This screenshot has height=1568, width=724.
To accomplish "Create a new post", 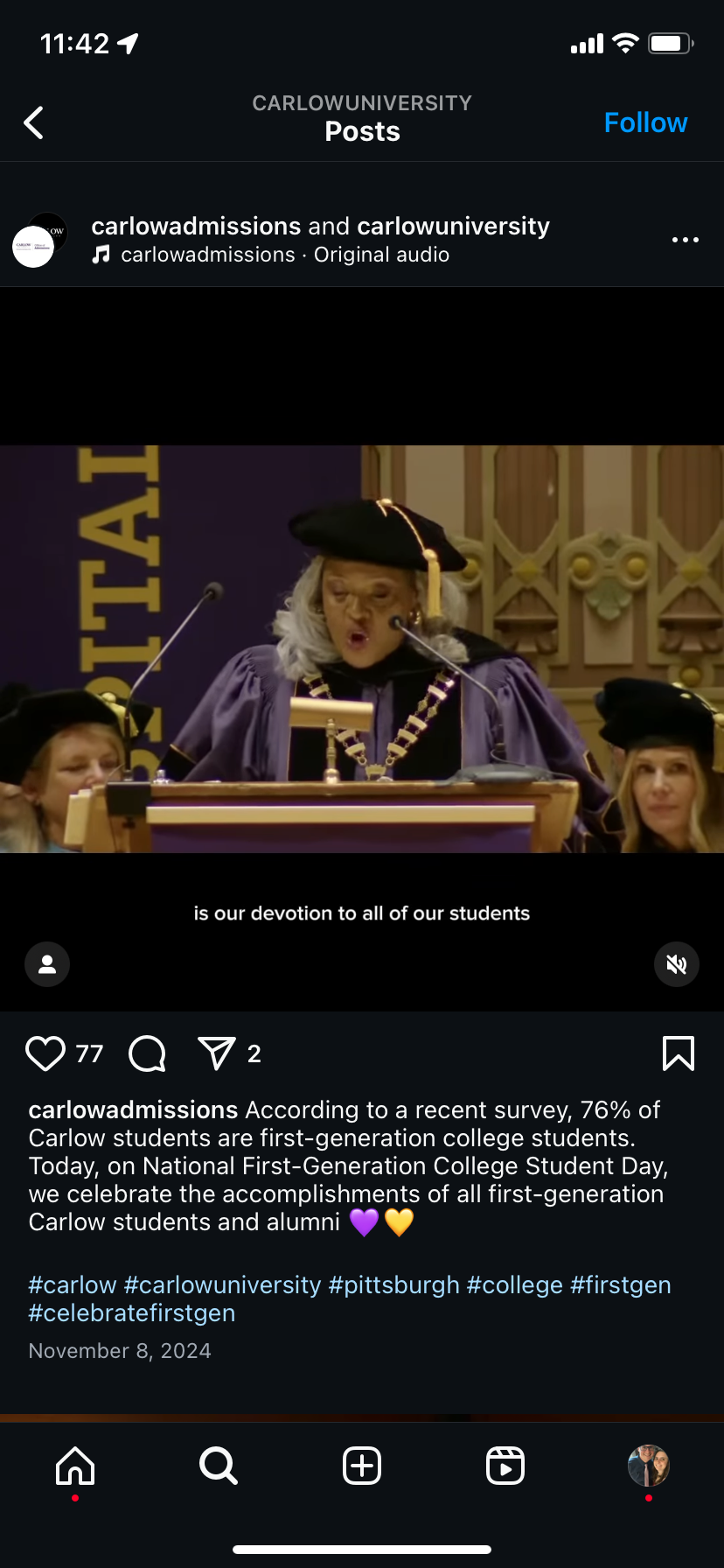I will 362,1466.
